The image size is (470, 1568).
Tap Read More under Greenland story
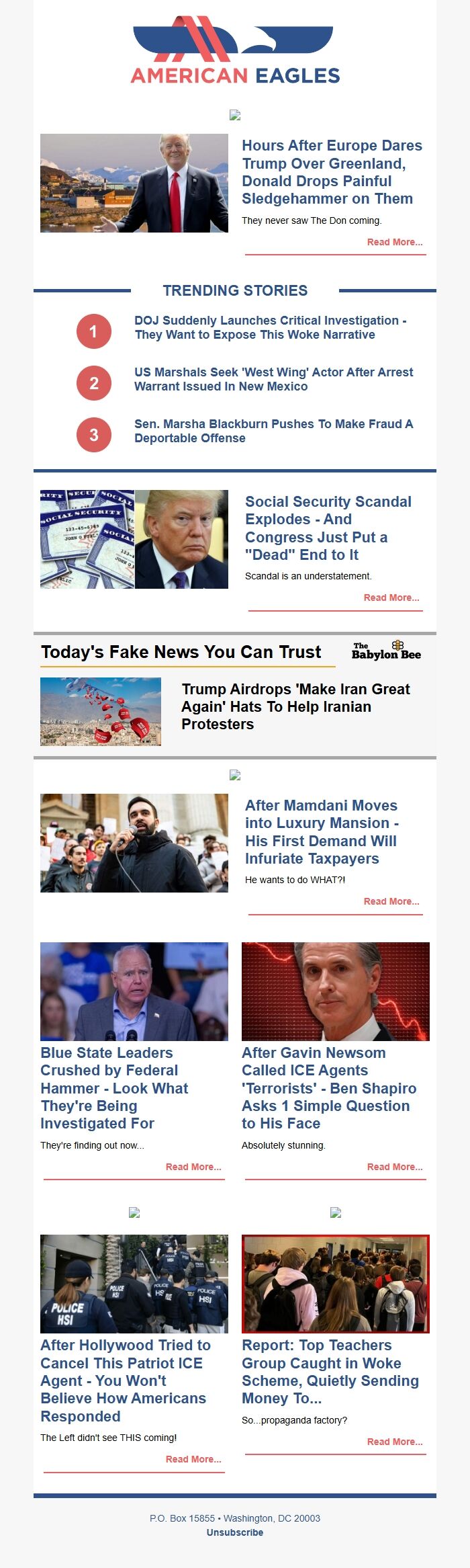pyautogui.click(x=394, y=242)
